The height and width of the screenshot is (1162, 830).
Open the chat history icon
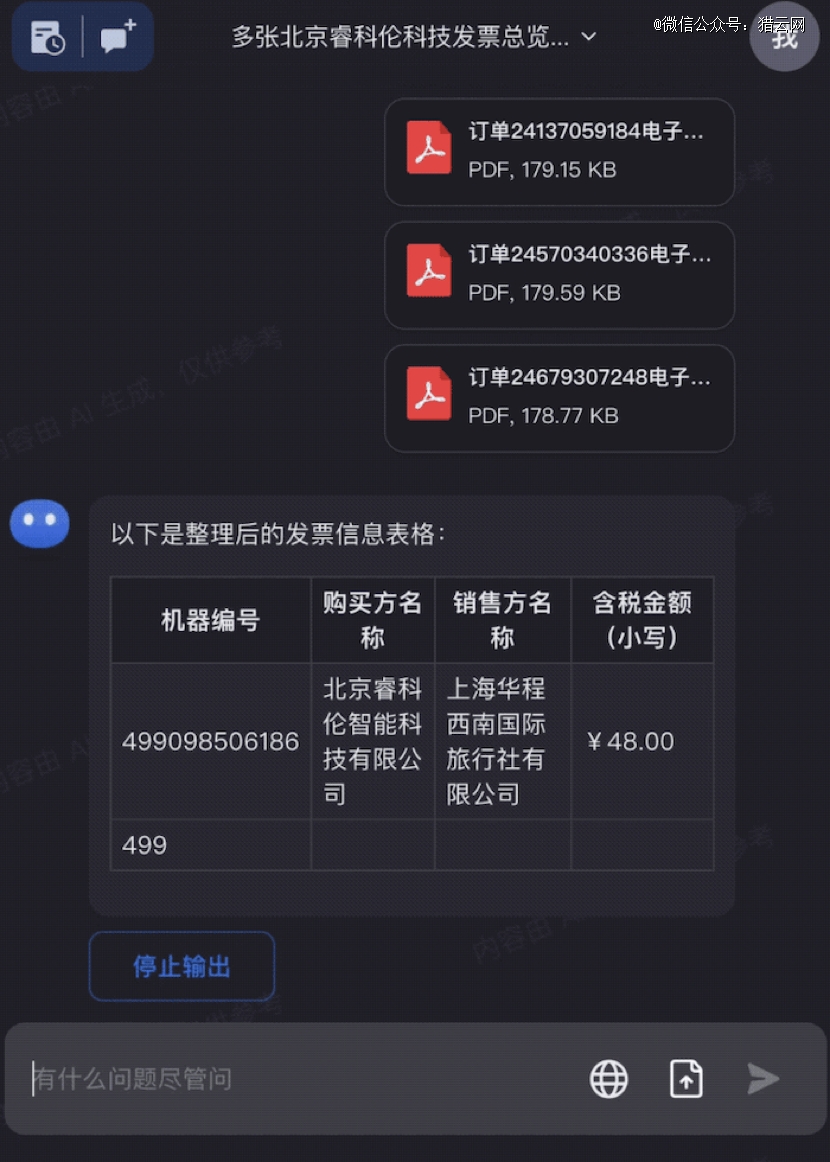click(x=47, y=38)
